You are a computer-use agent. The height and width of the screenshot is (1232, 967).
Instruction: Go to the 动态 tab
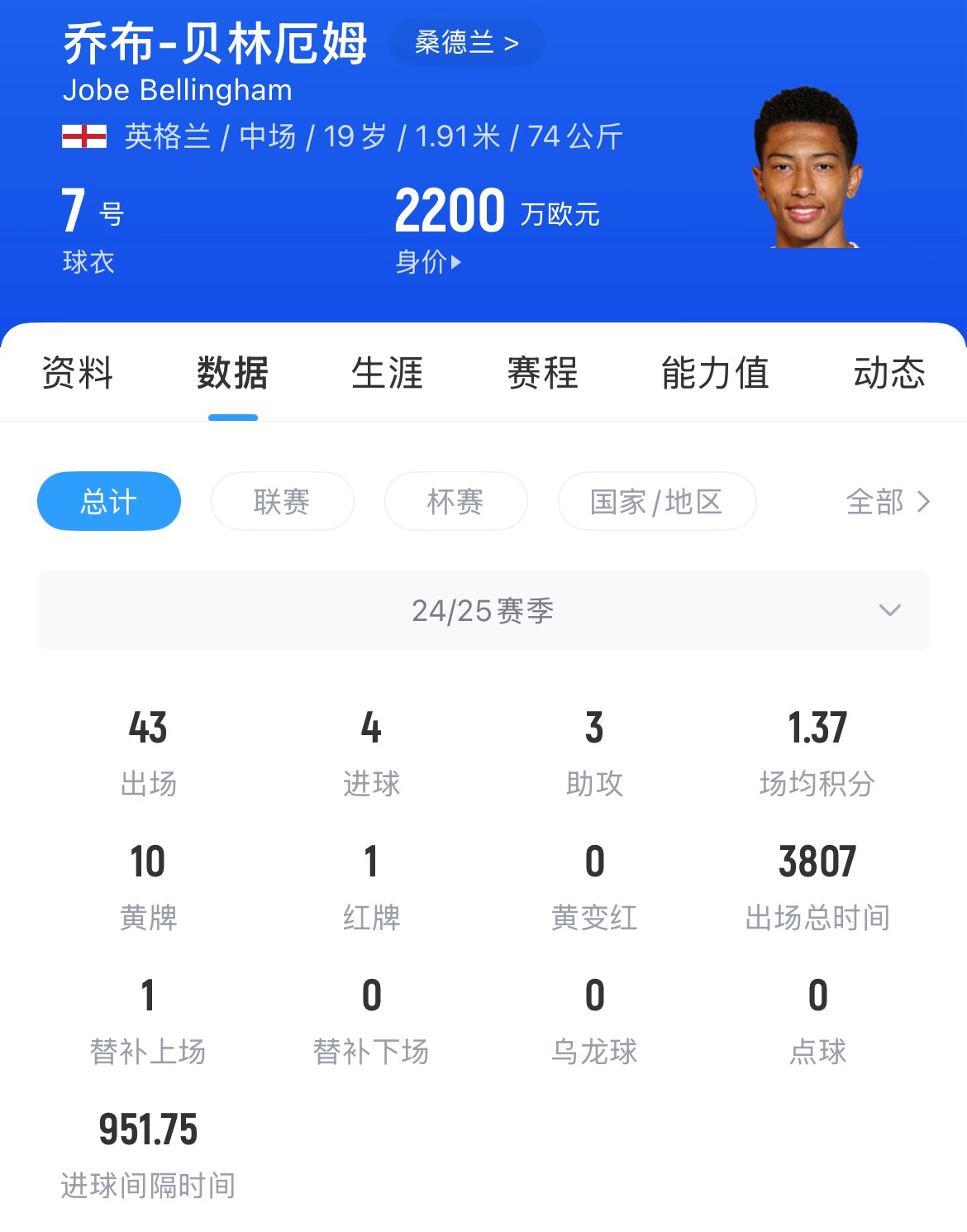888,373
